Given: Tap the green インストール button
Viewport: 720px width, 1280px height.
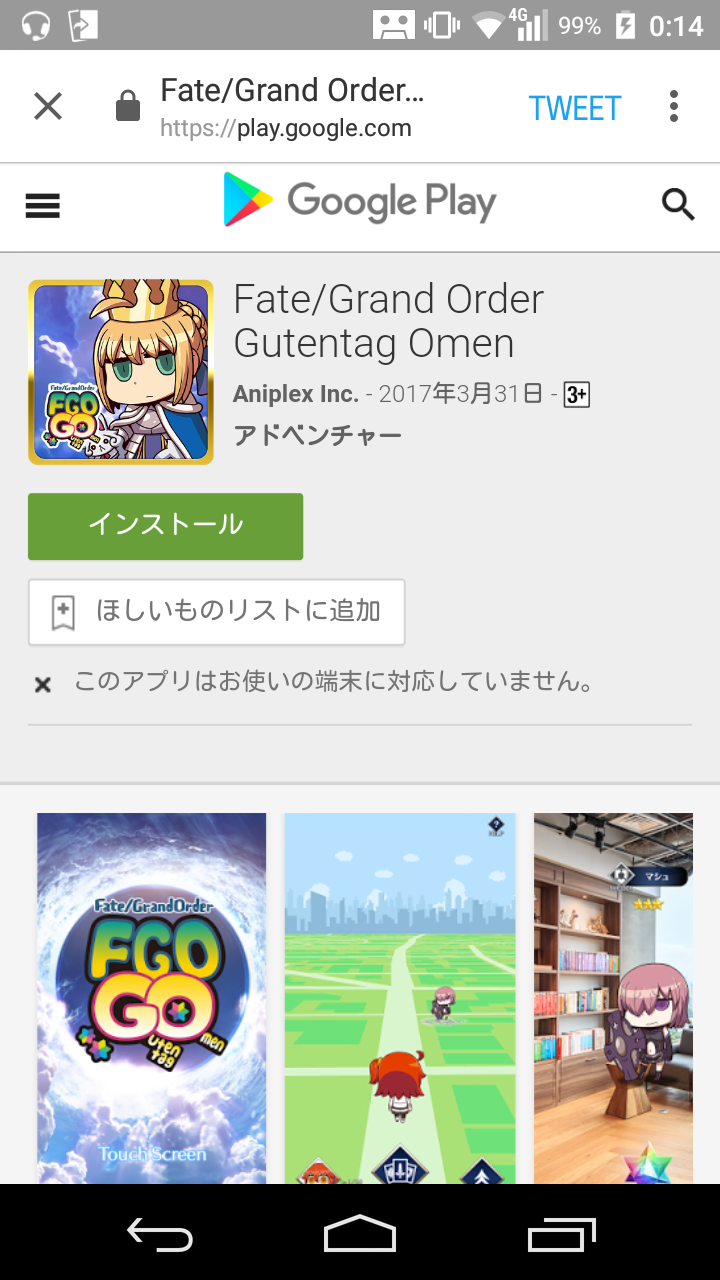Looking at the screenshot, I should pos(165,526).
